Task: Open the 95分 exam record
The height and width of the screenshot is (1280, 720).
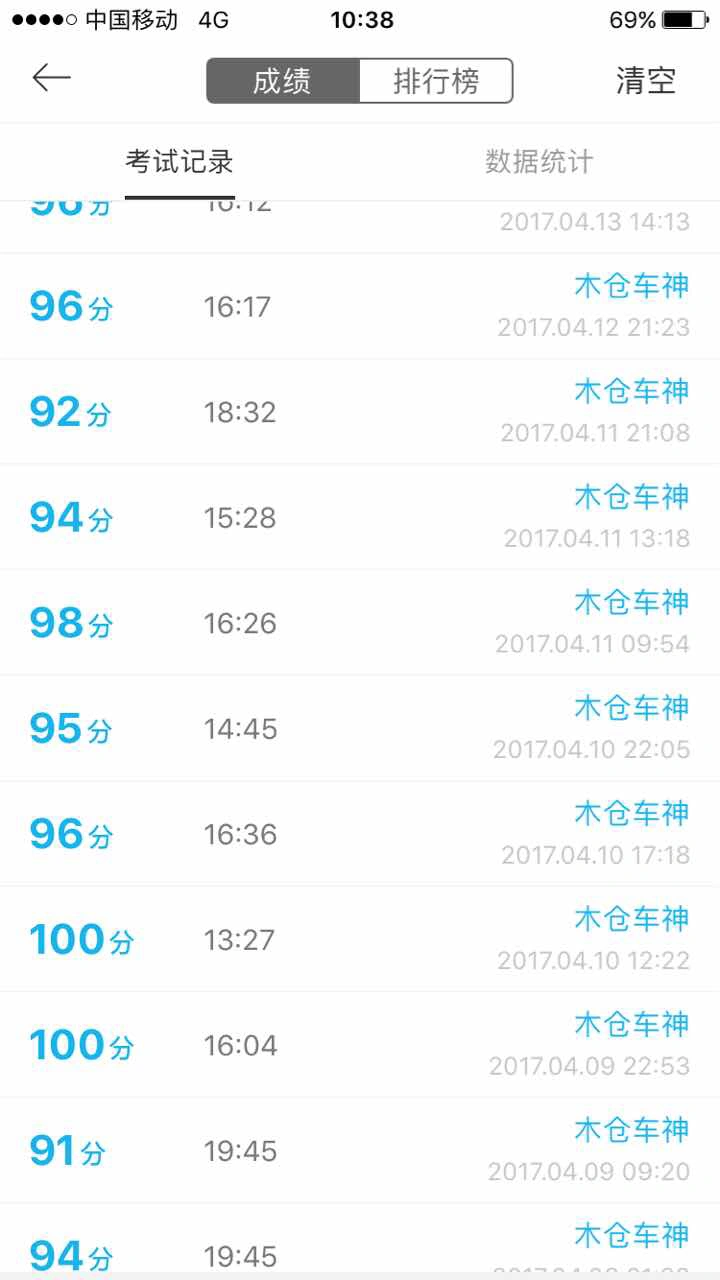Action: click(360, 729)
